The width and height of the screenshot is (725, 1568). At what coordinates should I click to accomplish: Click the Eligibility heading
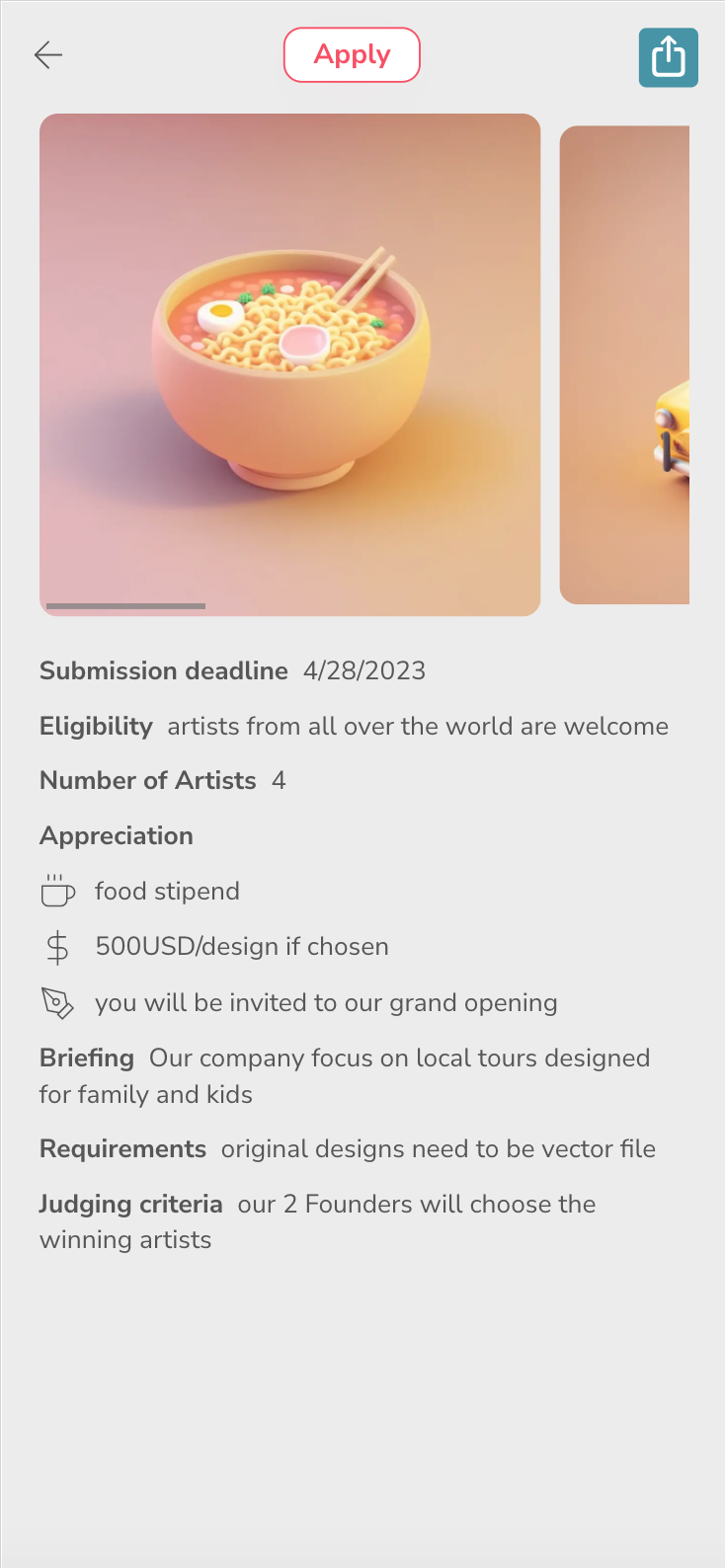(96, 726)
